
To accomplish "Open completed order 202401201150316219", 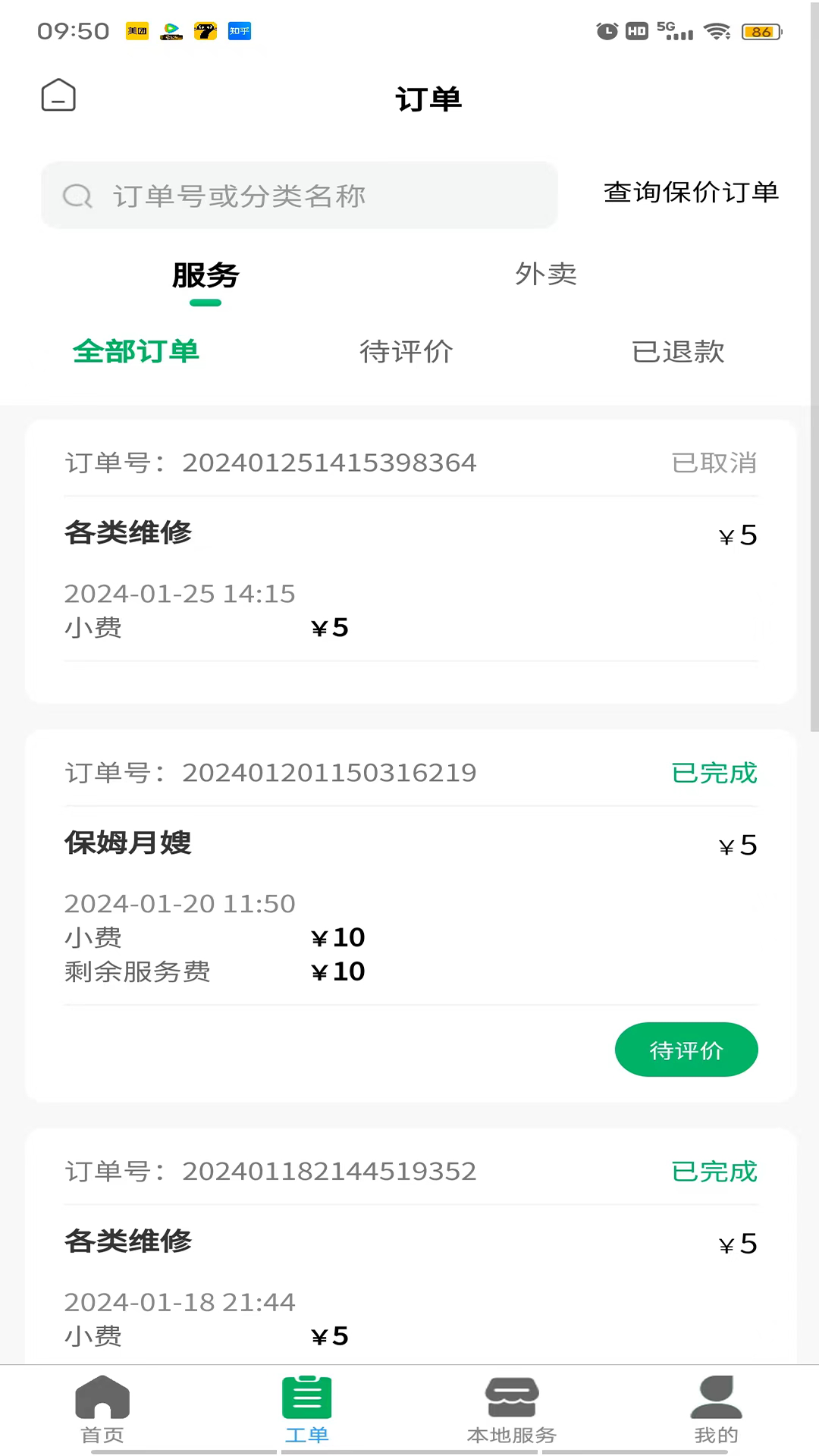I will 410,872.
